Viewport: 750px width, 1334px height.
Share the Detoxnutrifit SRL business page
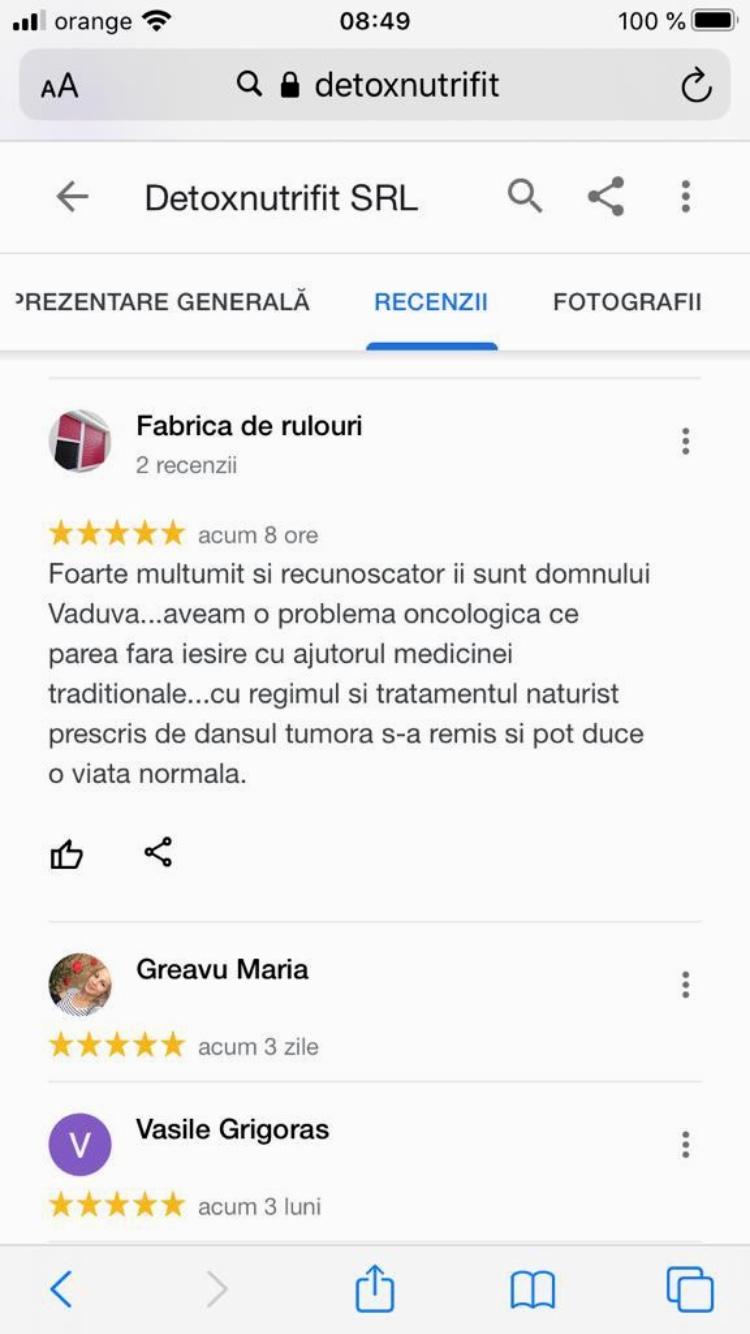(606, 196)
